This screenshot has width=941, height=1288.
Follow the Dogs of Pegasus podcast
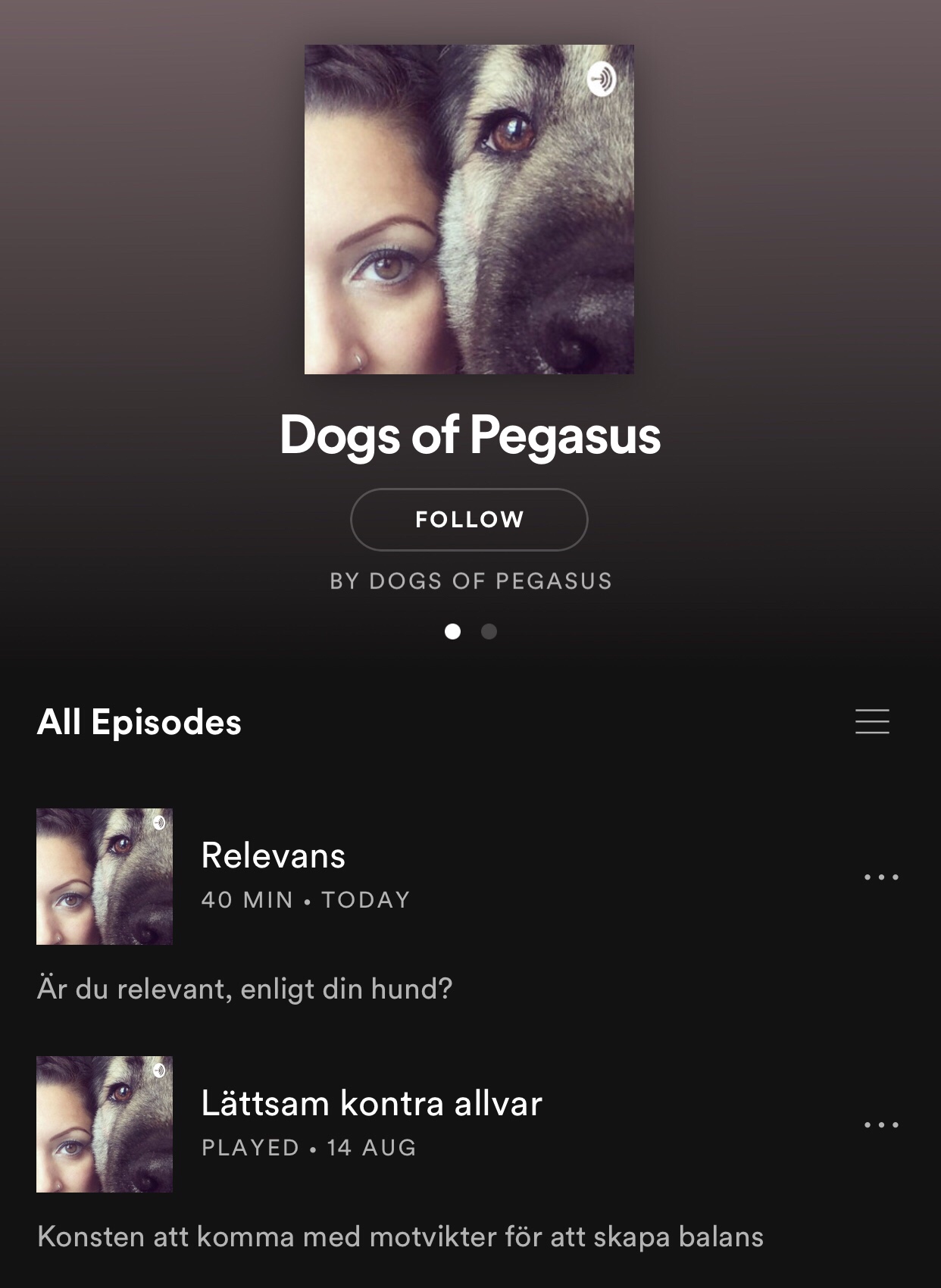(469, 520)
